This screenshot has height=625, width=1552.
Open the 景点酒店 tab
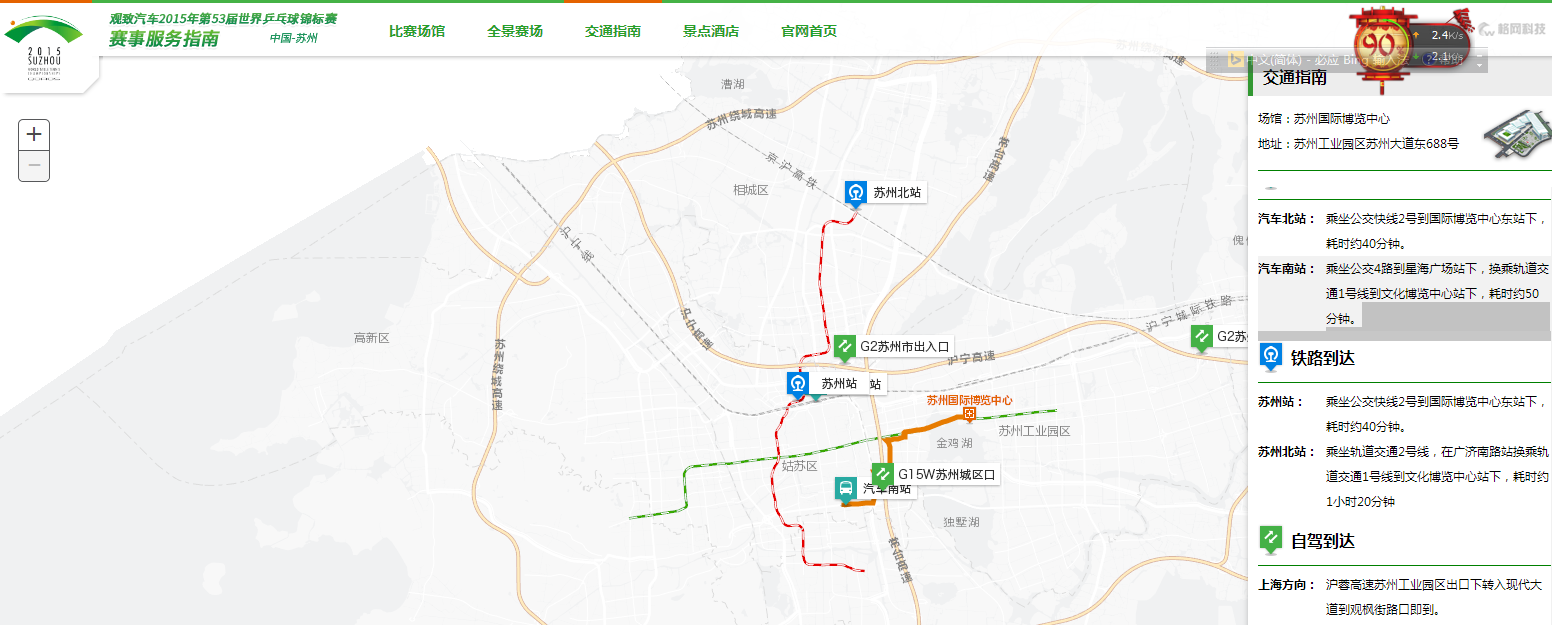(710, 31)
